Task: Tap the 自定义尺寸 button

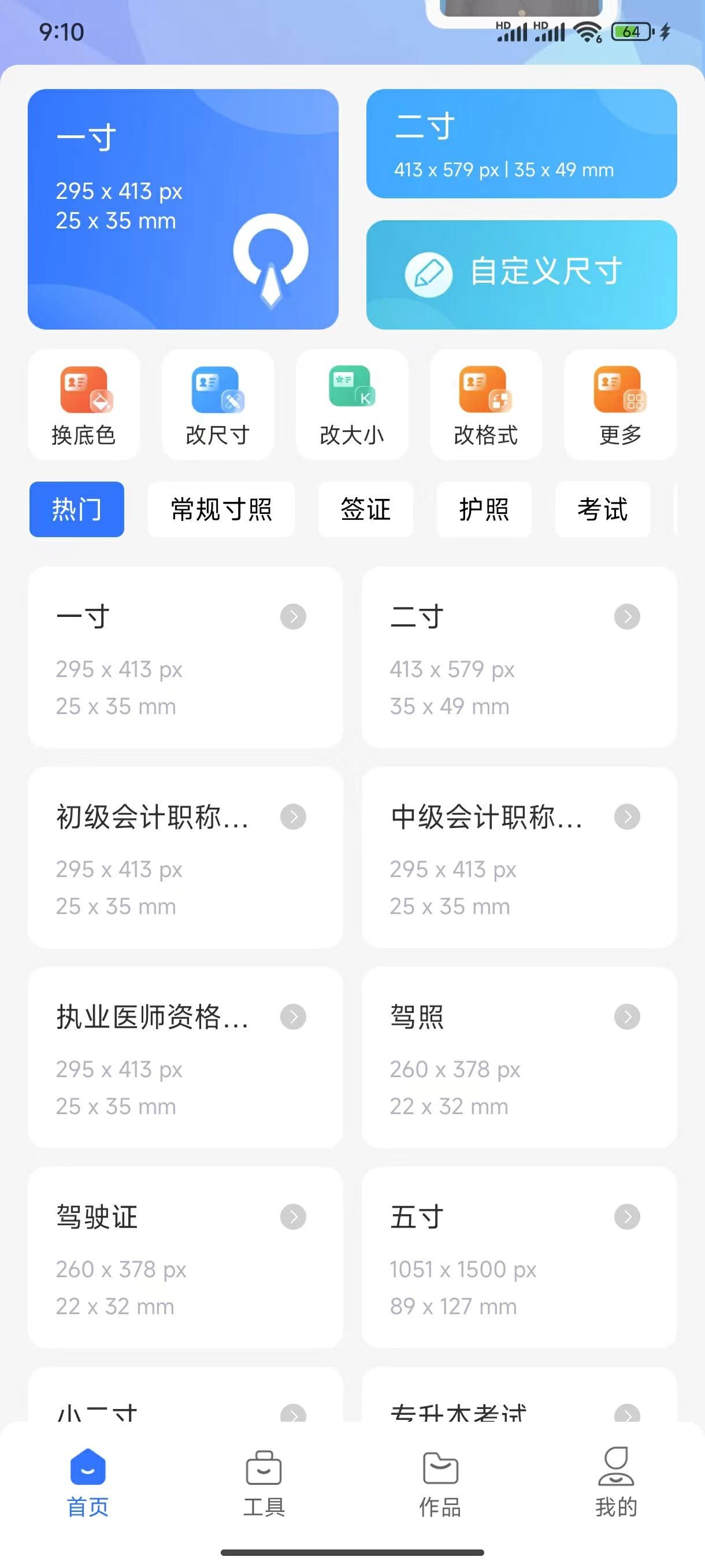Action: pos(521,275)
